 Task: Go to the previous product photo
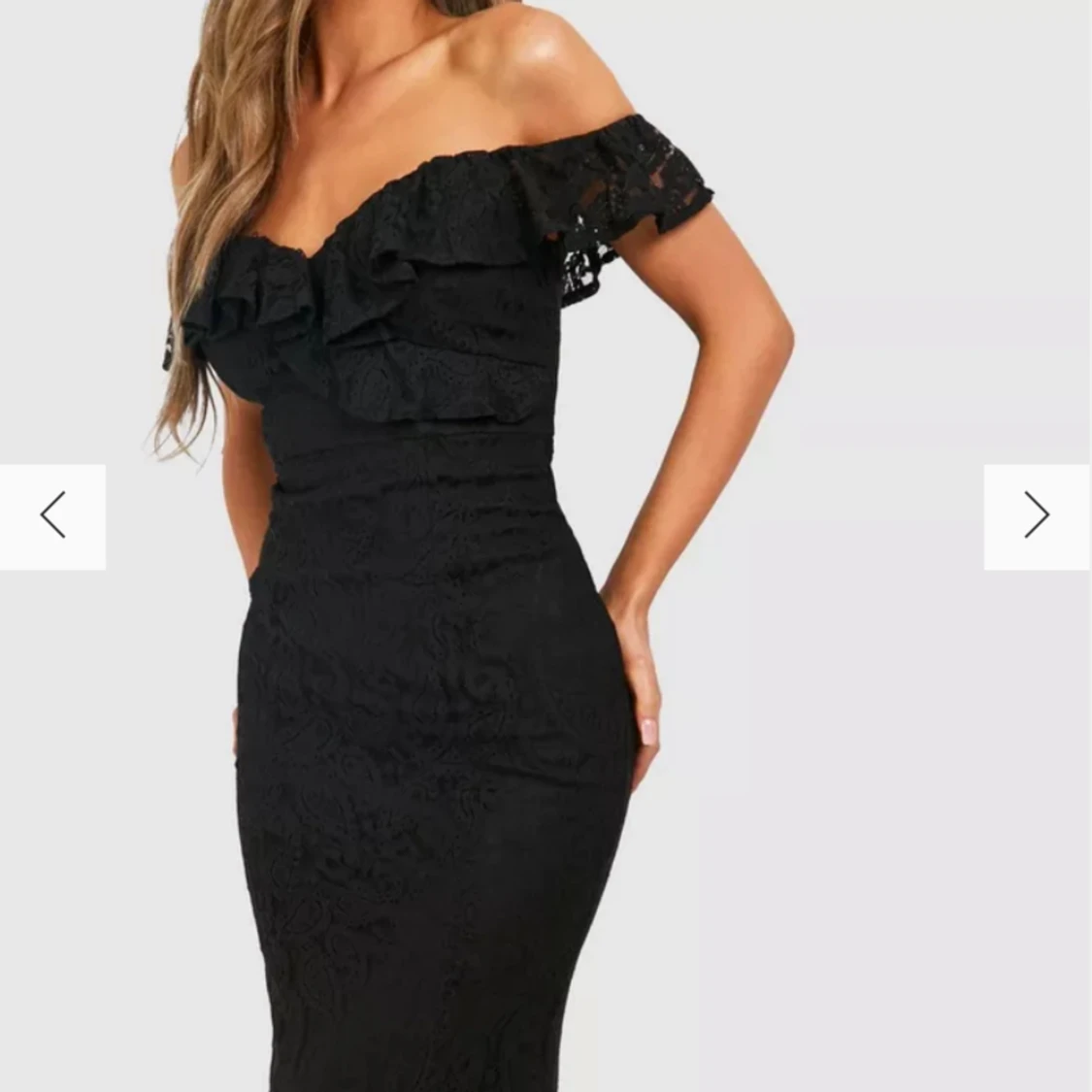pos(52,516)
